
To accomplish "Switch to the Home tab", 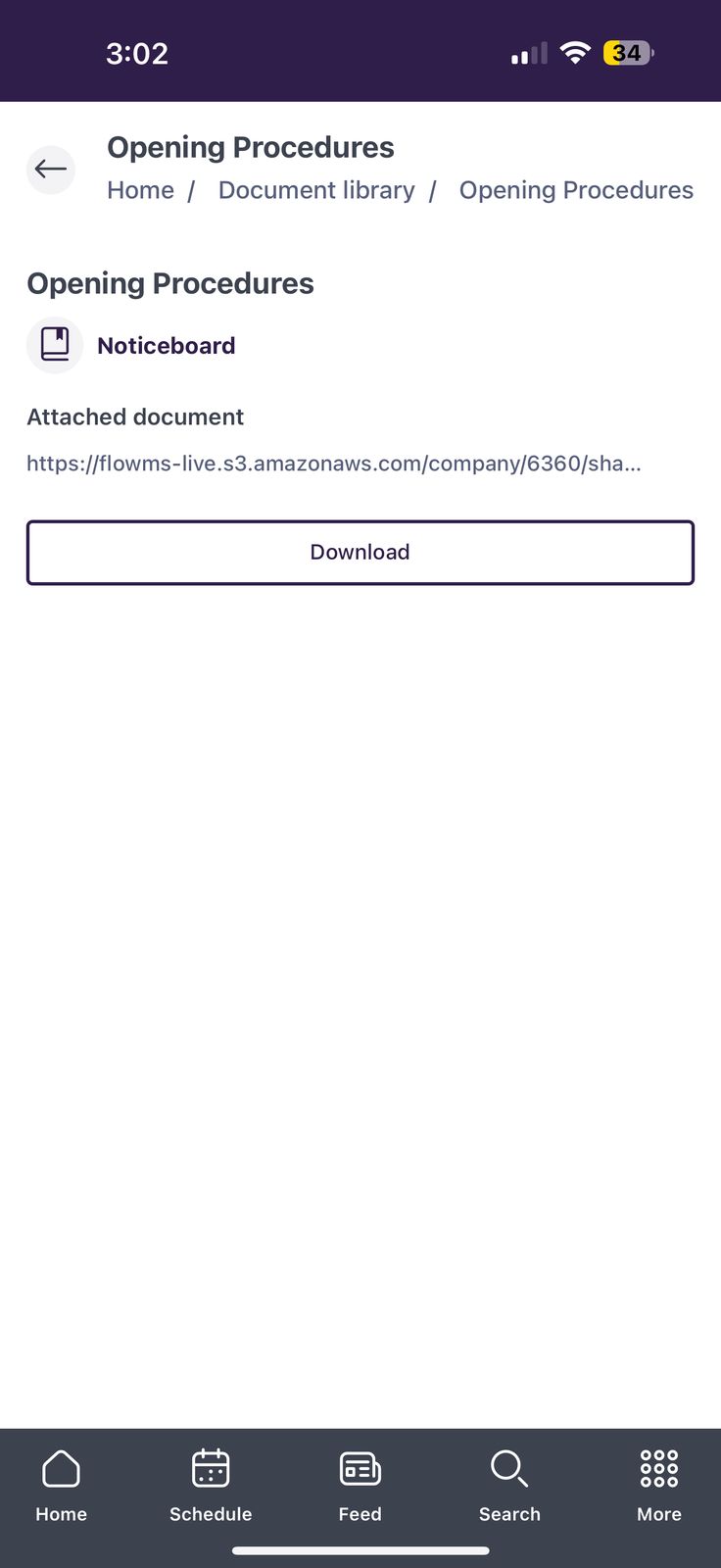I will 61,1486.
